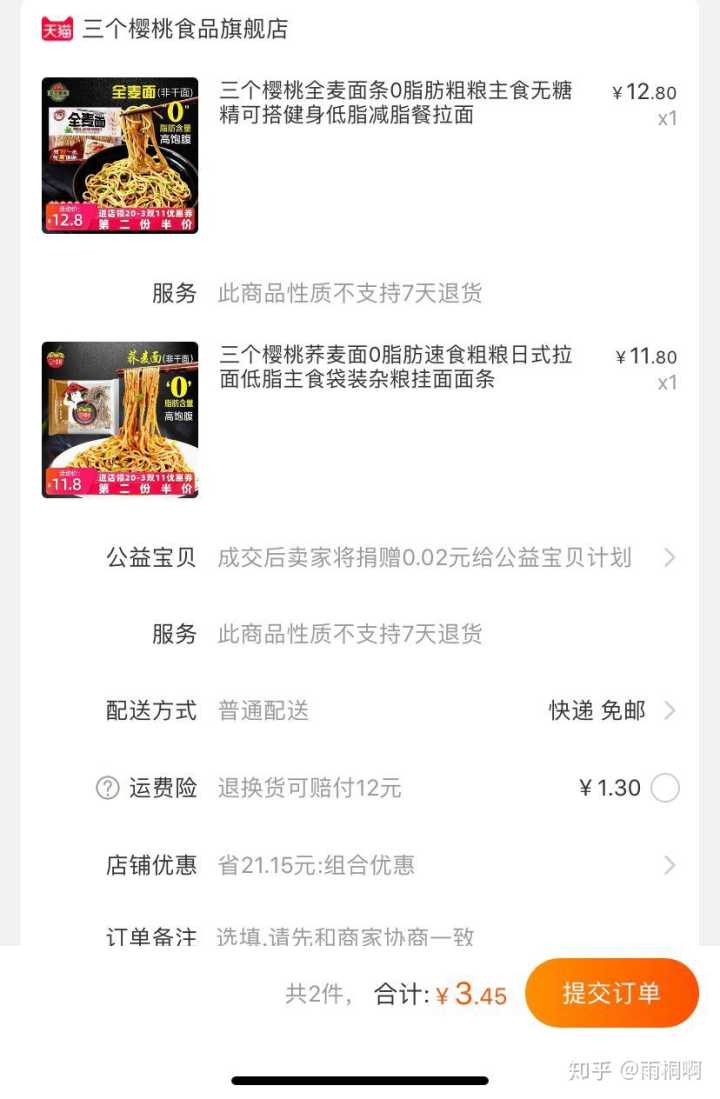Open 运费险 help question mark

coord(107,788)
